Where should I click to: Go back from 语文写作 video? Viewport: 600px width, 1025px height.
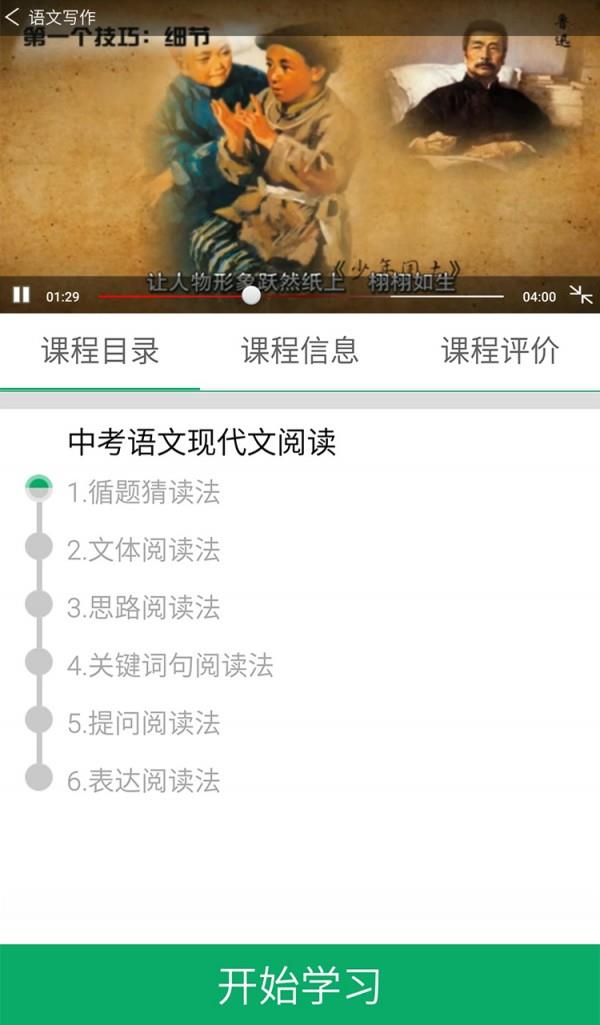coord(14,16)
